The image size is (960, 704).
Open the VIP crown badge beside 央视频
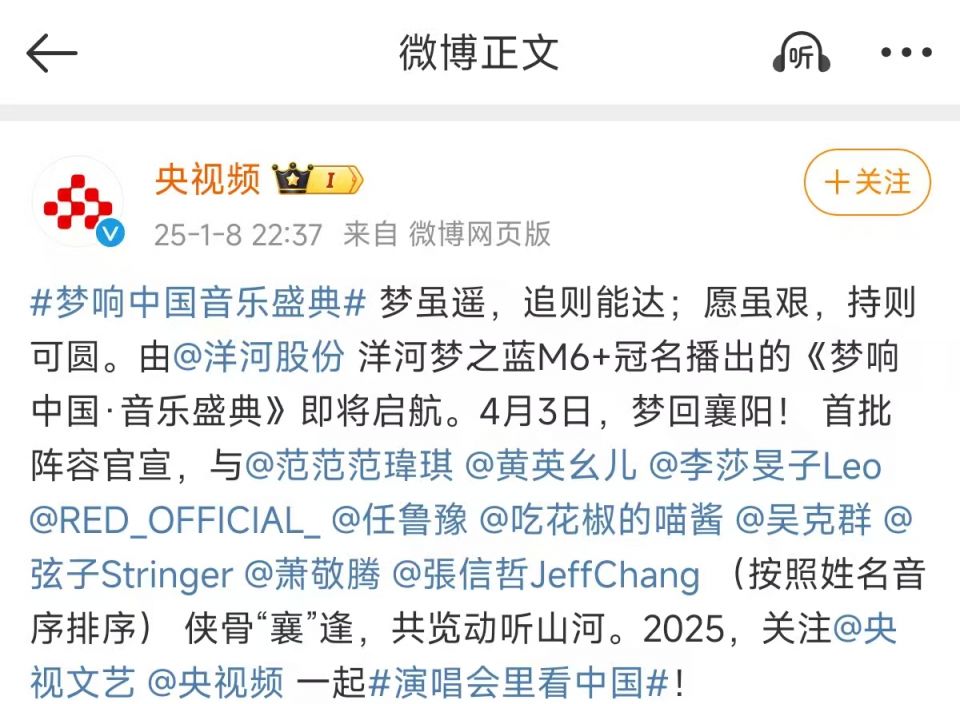318,180
